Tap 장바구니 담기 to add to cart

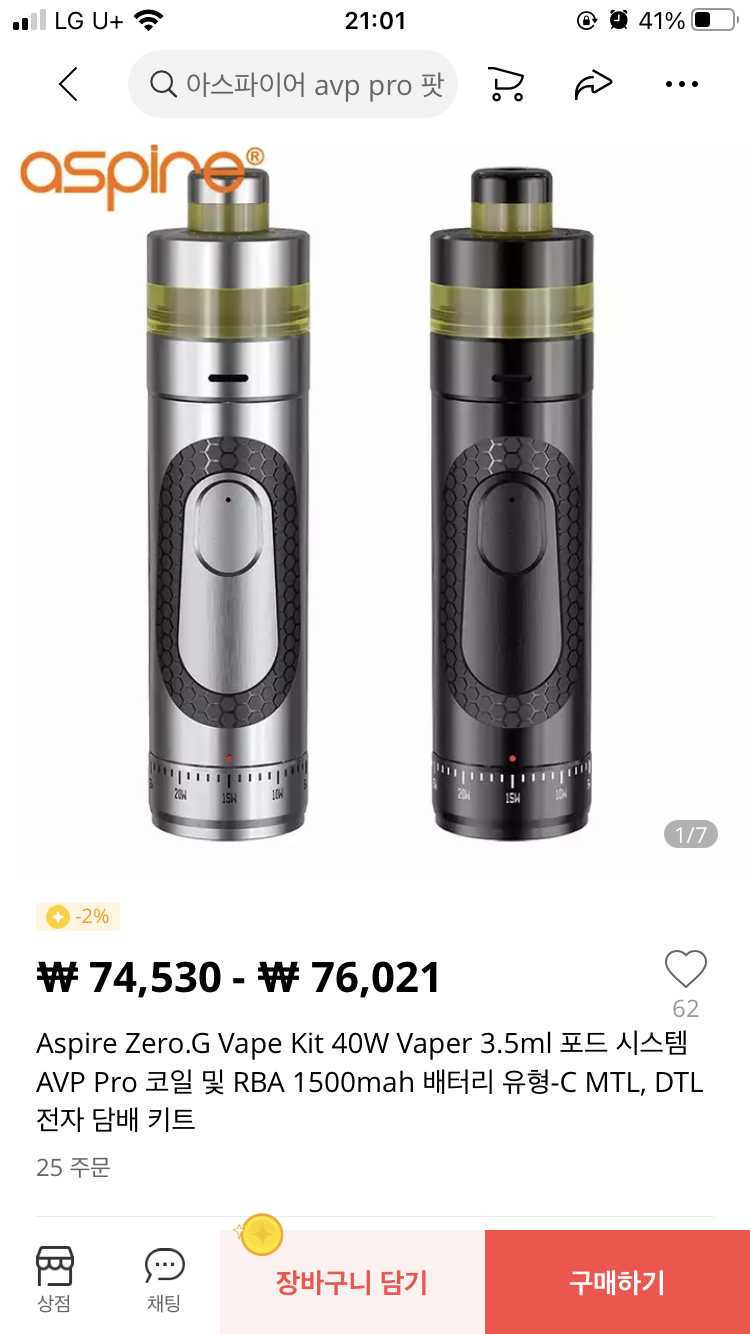(352, 1282)
